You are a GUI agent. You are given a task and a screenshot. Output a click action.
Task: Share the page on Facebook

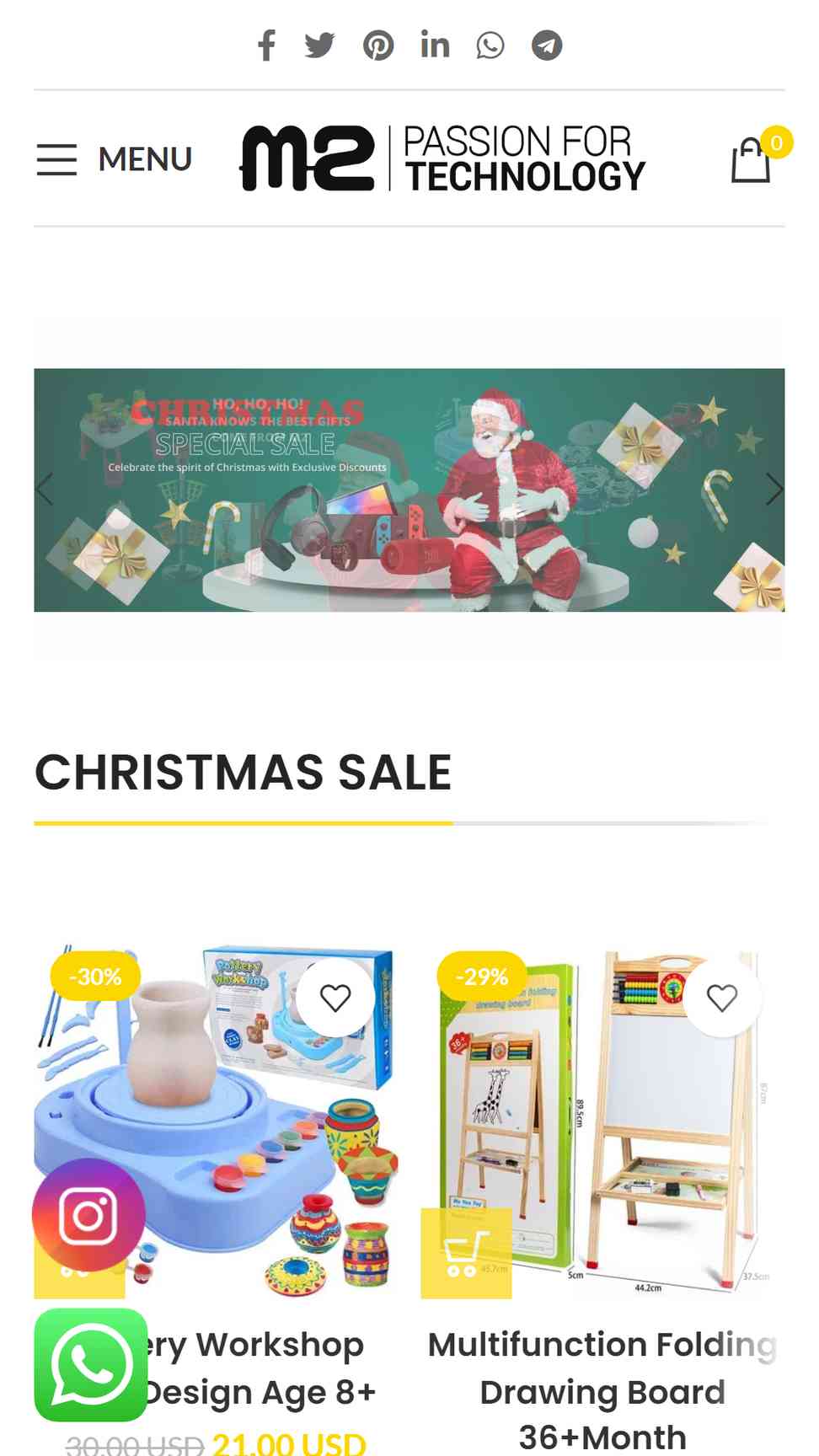(266, 45)
